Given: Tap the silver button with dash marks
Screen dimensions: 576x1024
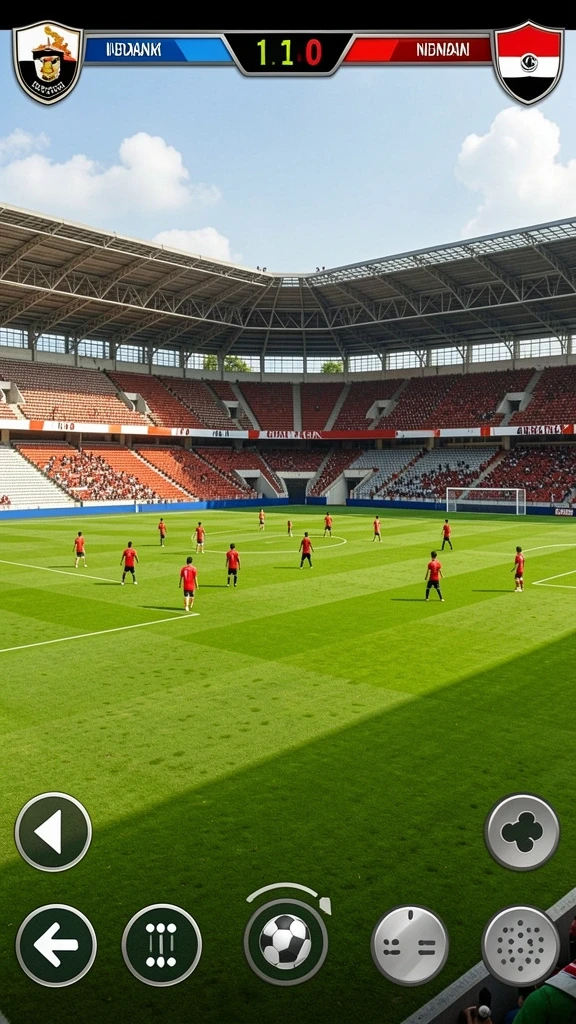Looking at the screenshot, I should (x=409, y=945).
